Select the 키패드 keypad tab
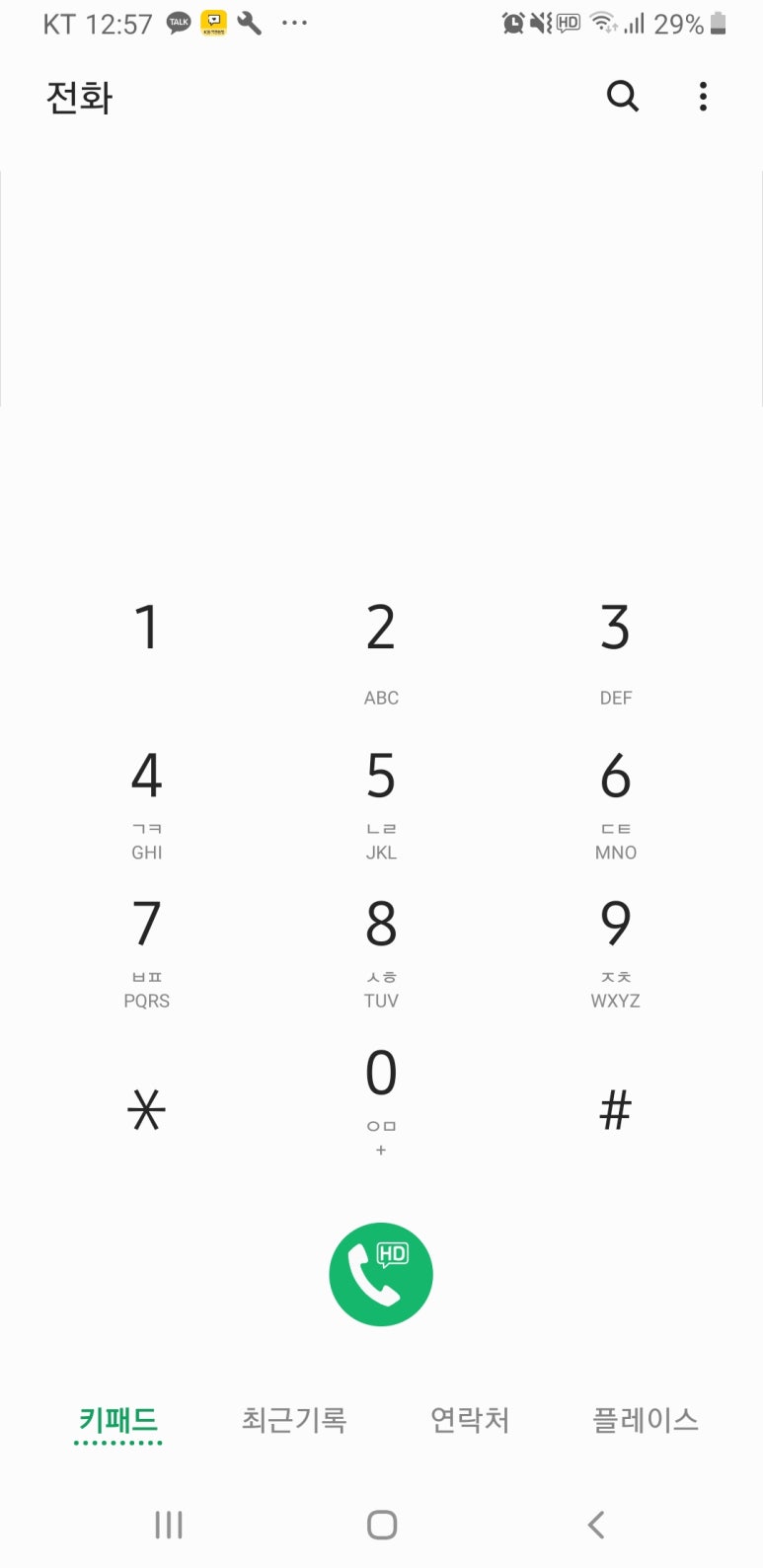Image resolution: width=763 pixels, height=1568 pixels. [118, 1420]
